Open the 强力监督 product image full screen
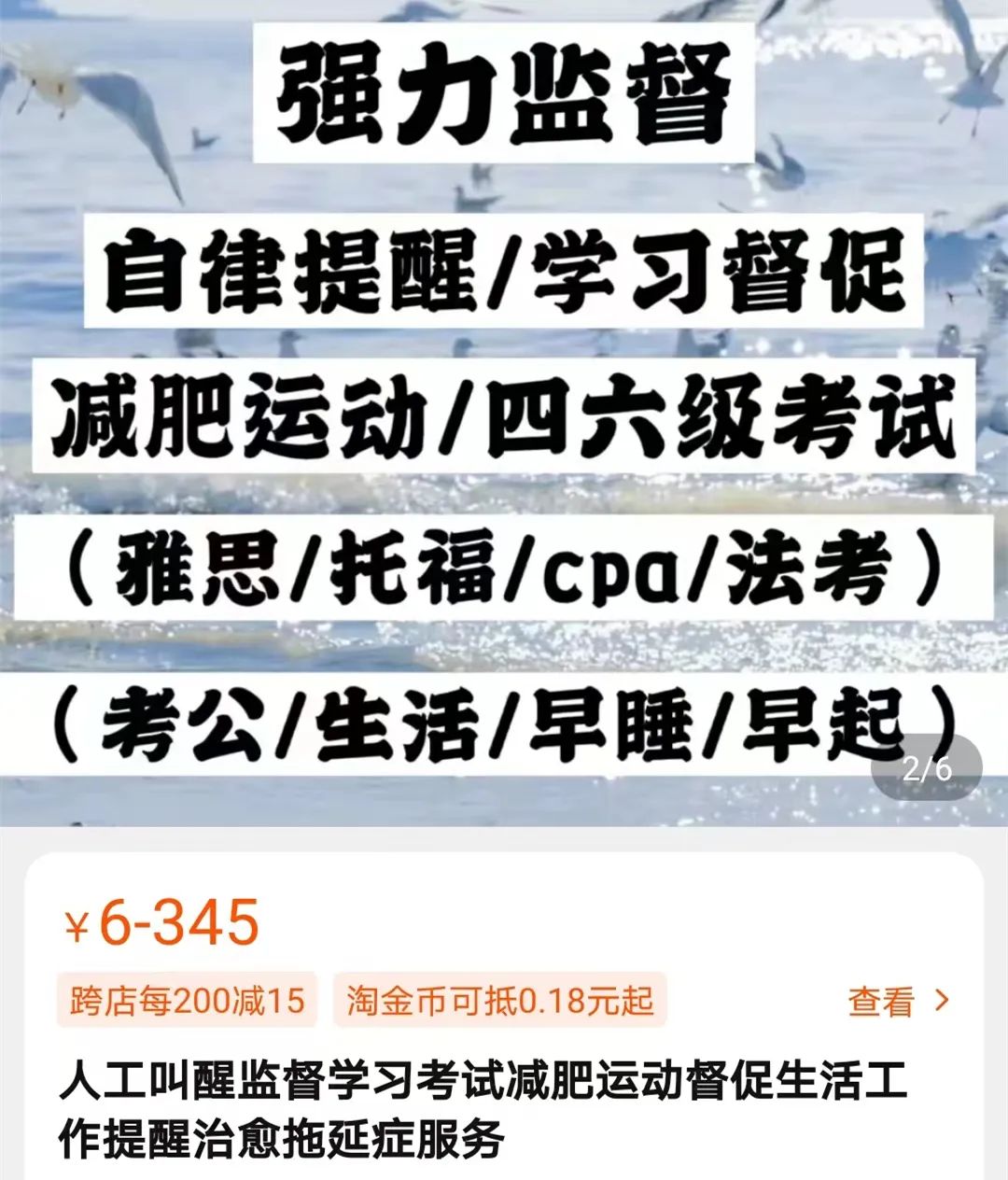 point(504,411)
